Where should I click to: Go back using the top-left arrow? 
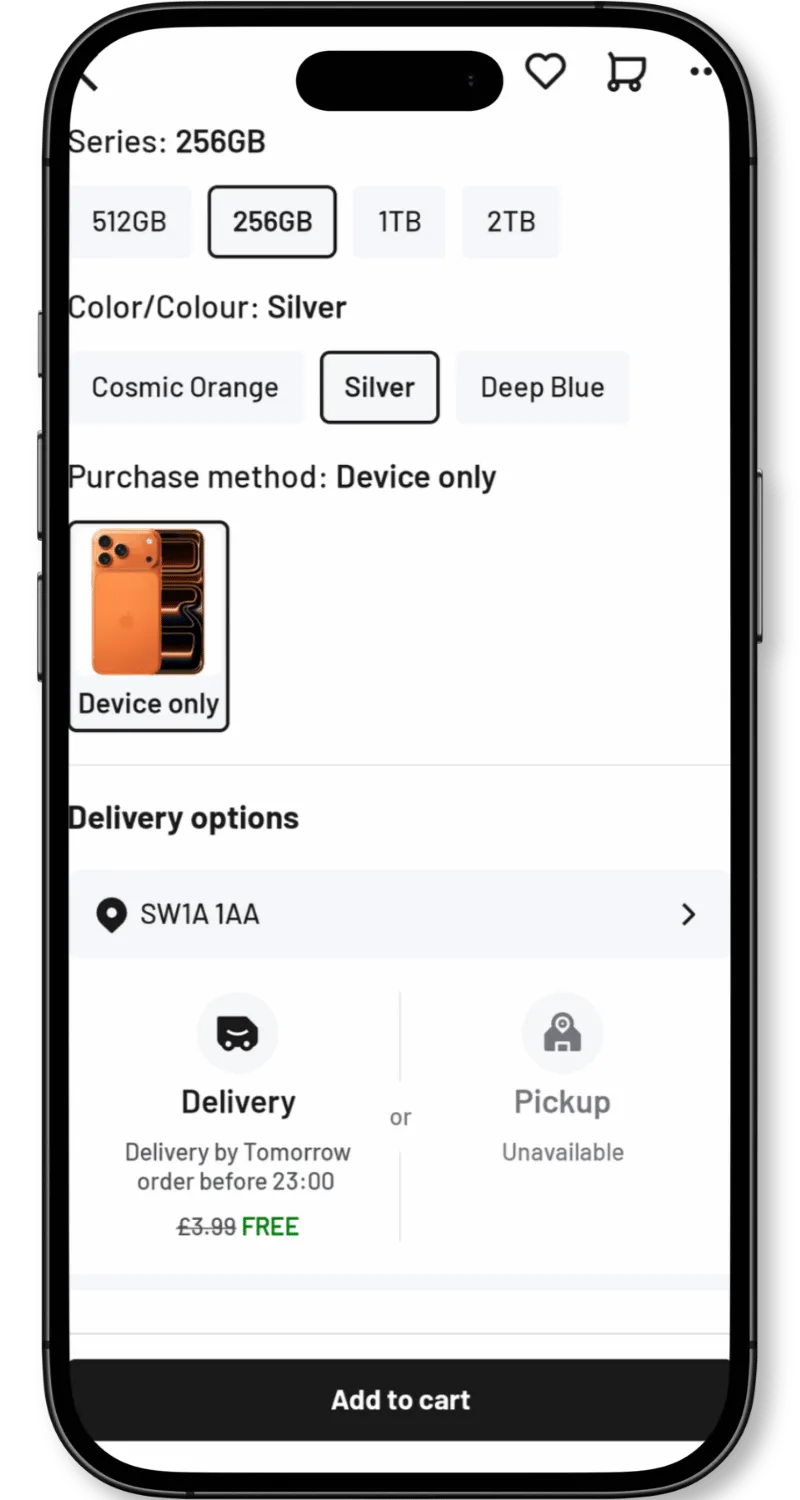coord(87,74)
